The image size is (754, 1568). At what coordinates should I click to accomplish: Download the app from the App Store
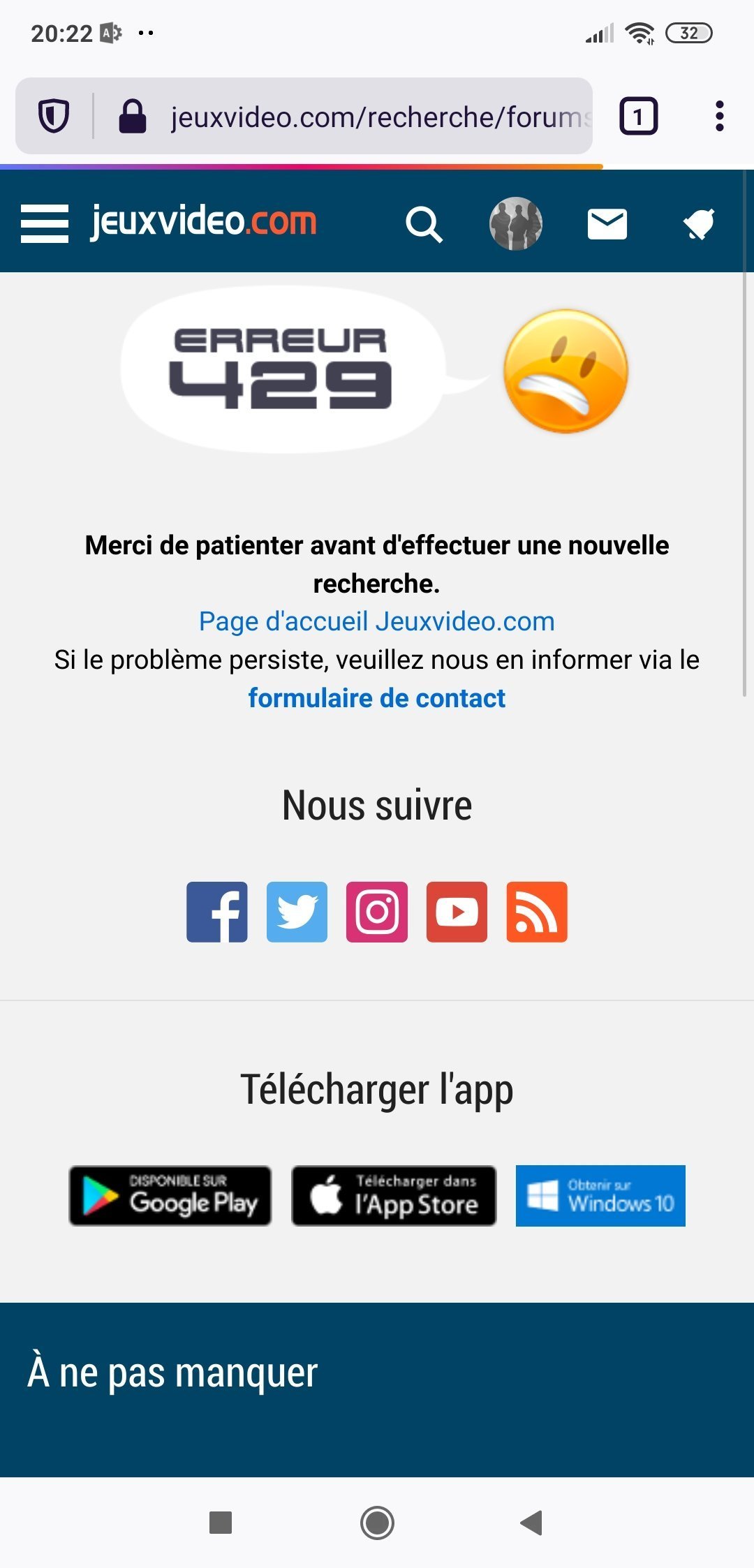point(394,1195)
